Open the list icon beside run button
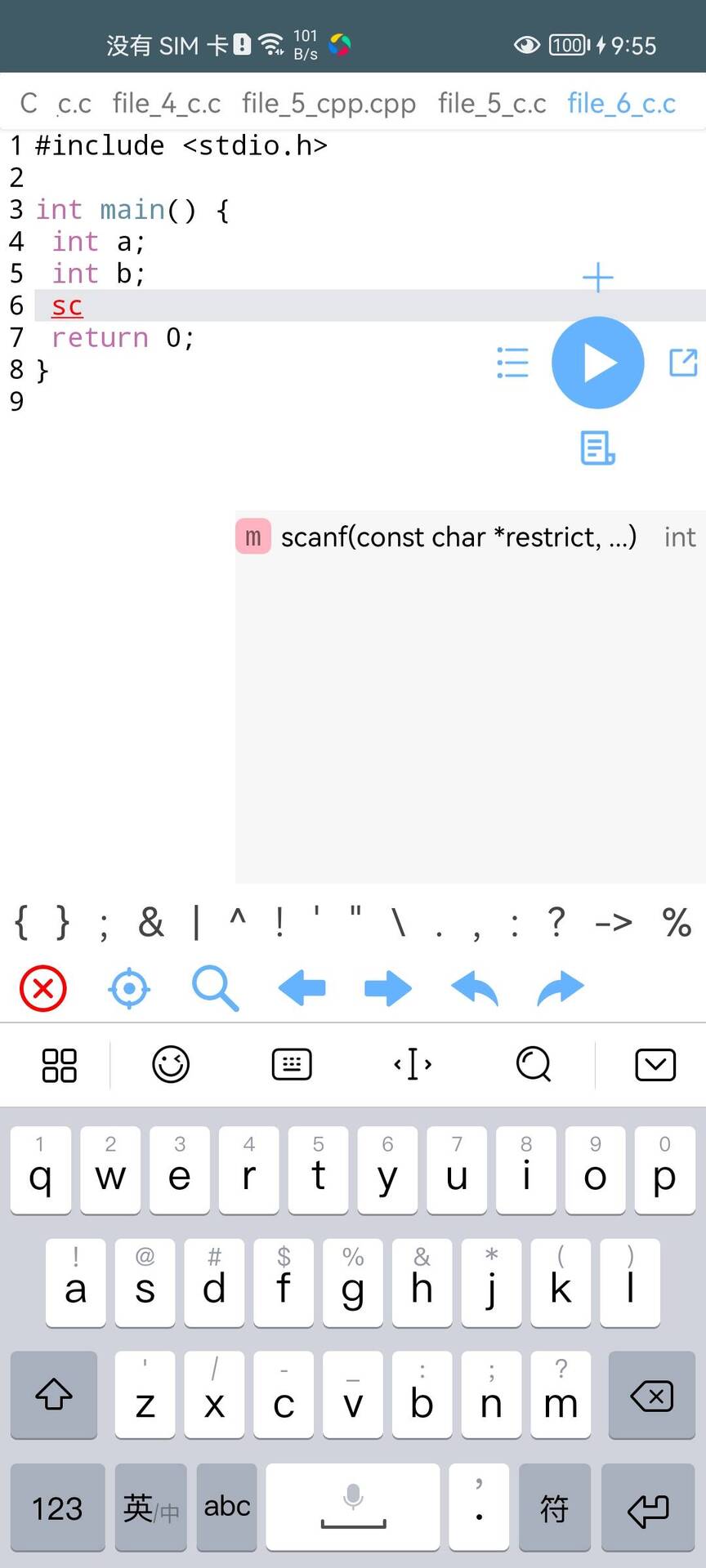The height and width of the screenshot is (1568, 706). [512, 363]
